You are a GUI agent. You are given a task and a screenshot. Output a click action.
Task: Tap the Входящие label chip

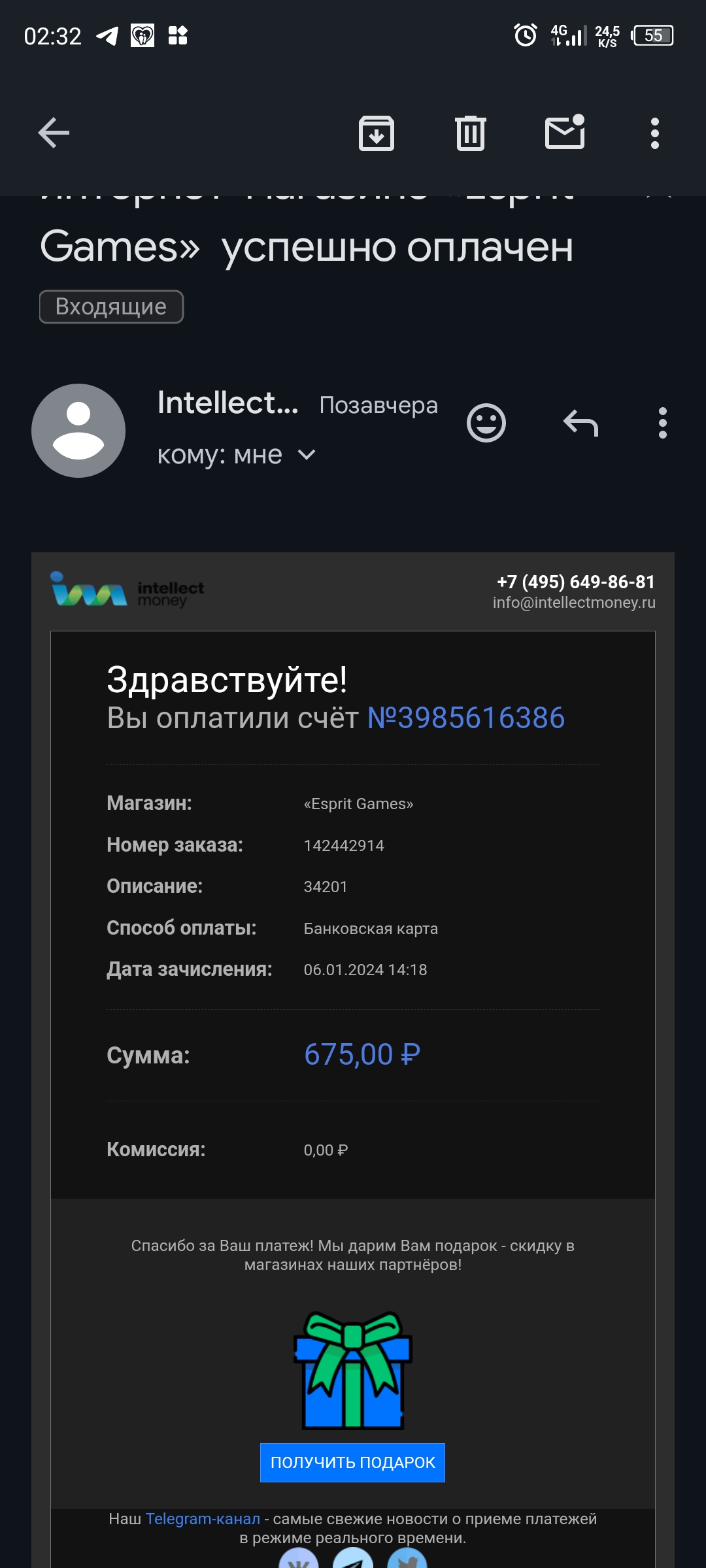[111, 307]
